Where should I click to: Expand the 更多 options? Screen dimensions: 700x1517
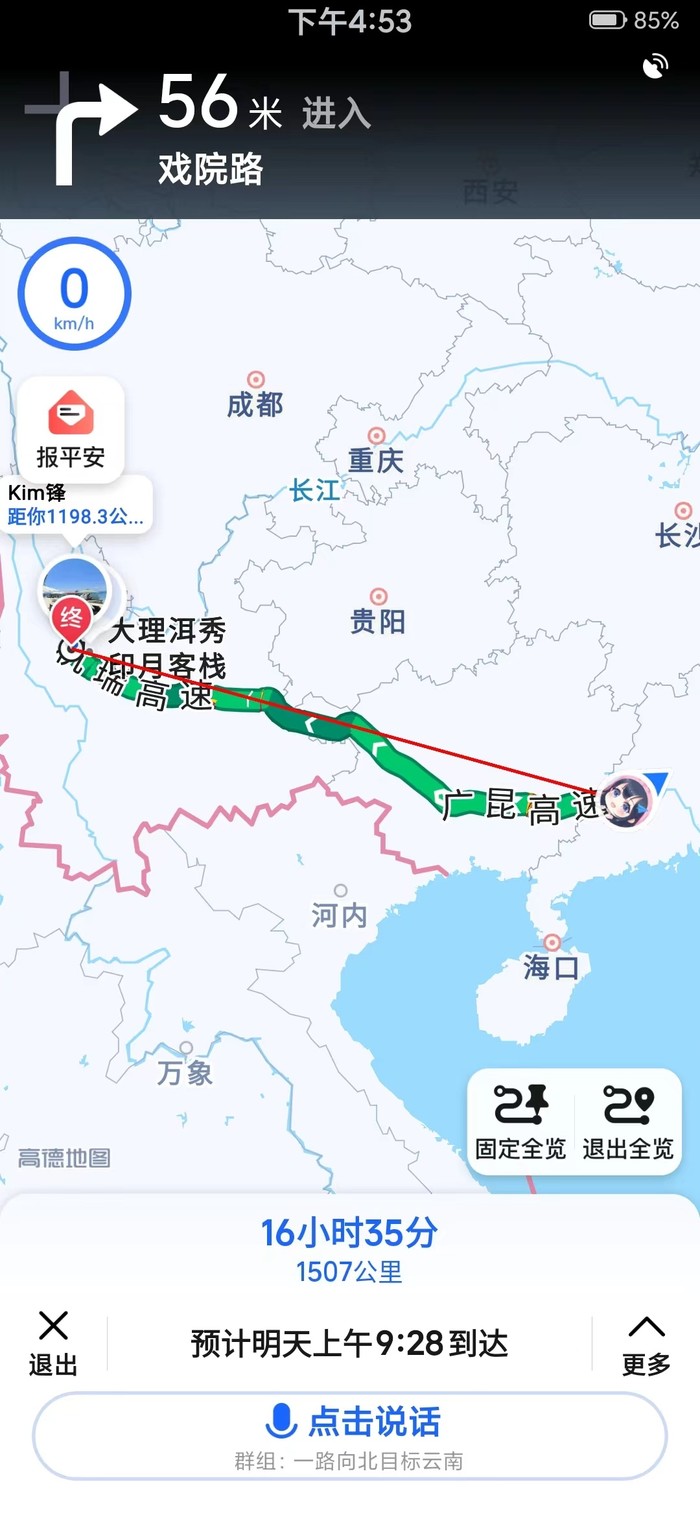pyautogui.click(x=646, y=1342)
